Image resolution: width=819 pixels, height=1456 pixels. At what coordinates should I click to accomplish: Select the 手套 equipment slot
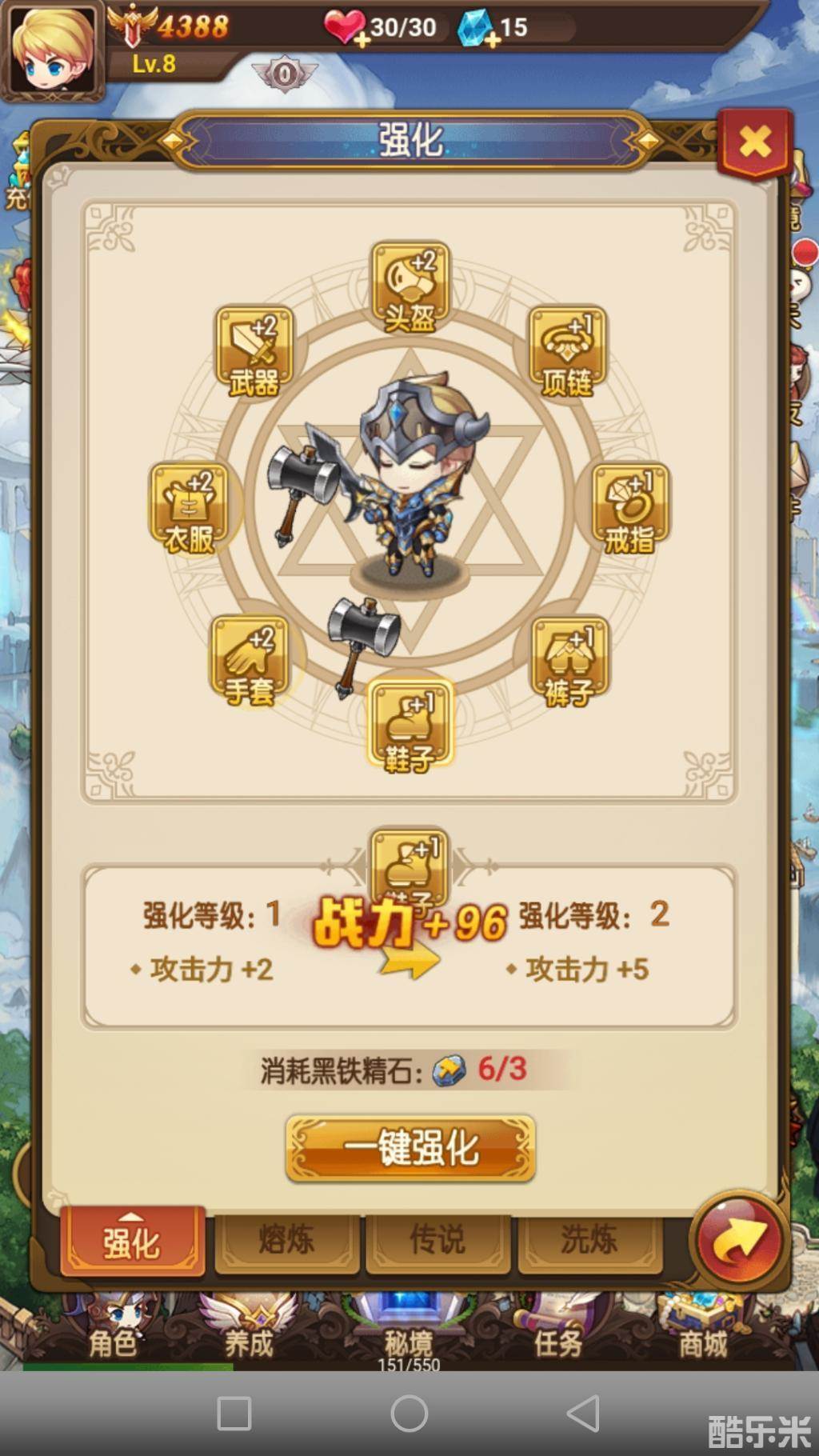coord(250,661)
